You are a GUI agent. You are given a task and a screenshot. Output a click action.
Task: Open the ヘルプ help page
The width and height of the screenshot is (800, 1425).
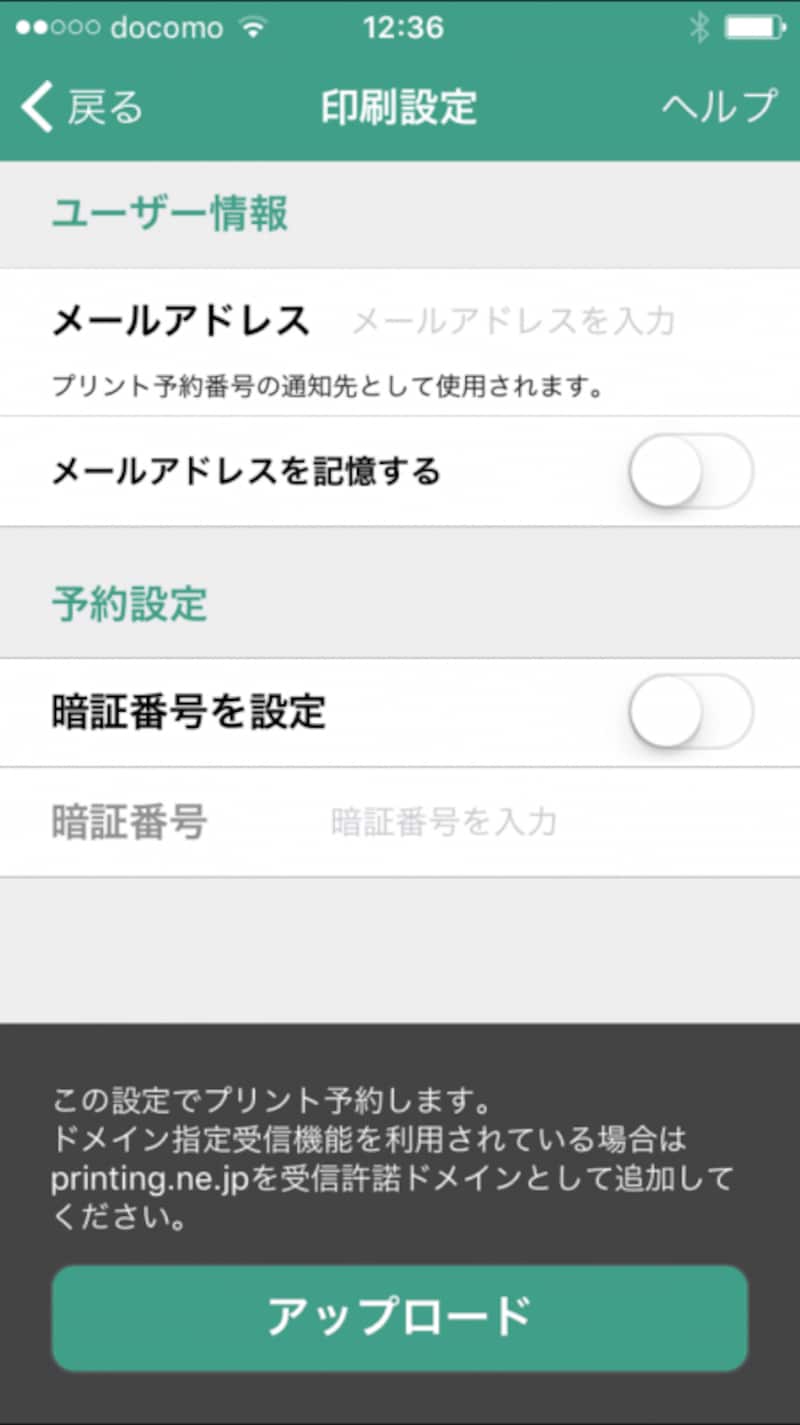pos(718,107)
